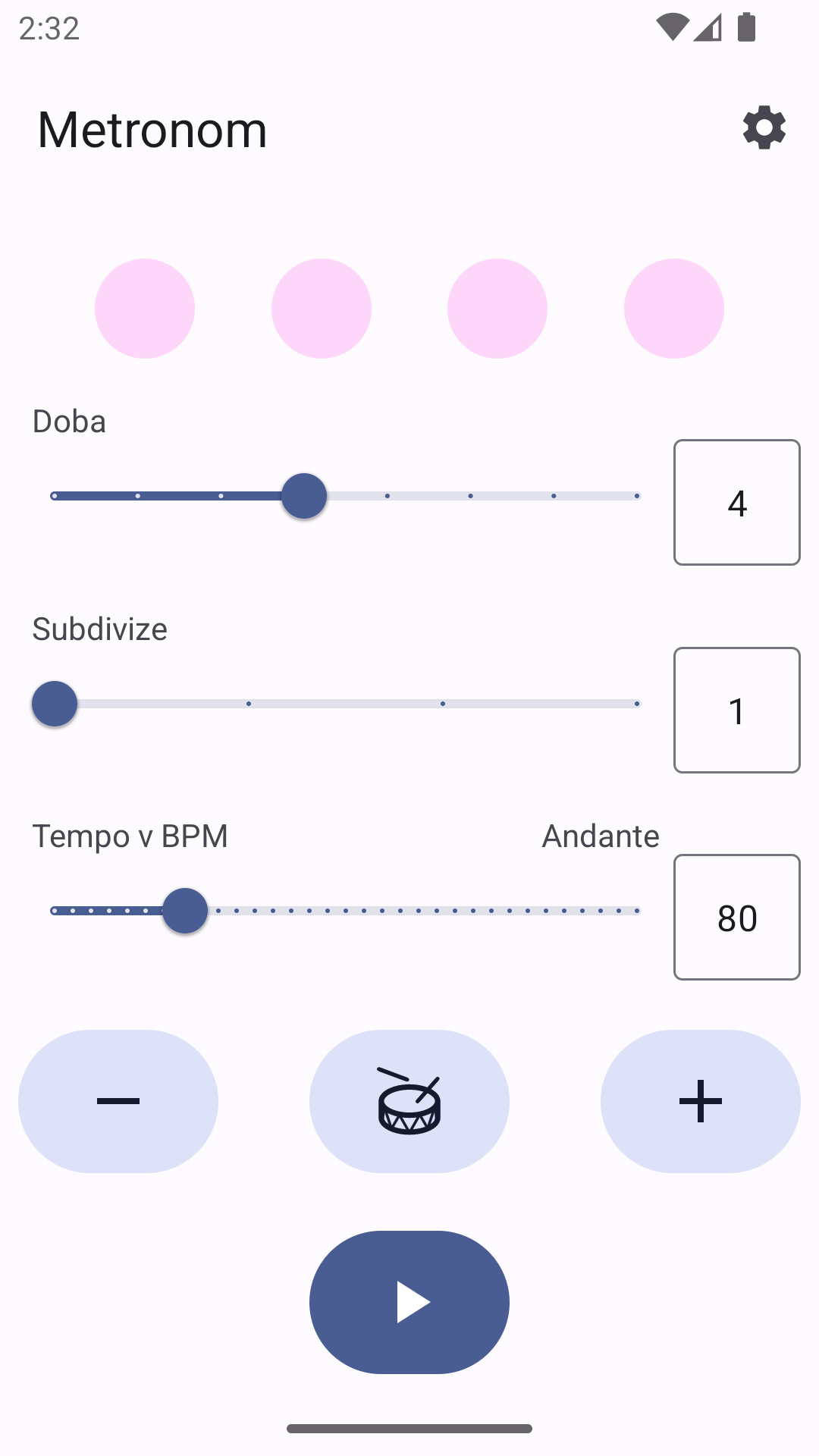Start the metronome with the play button

coord(409,1302)
